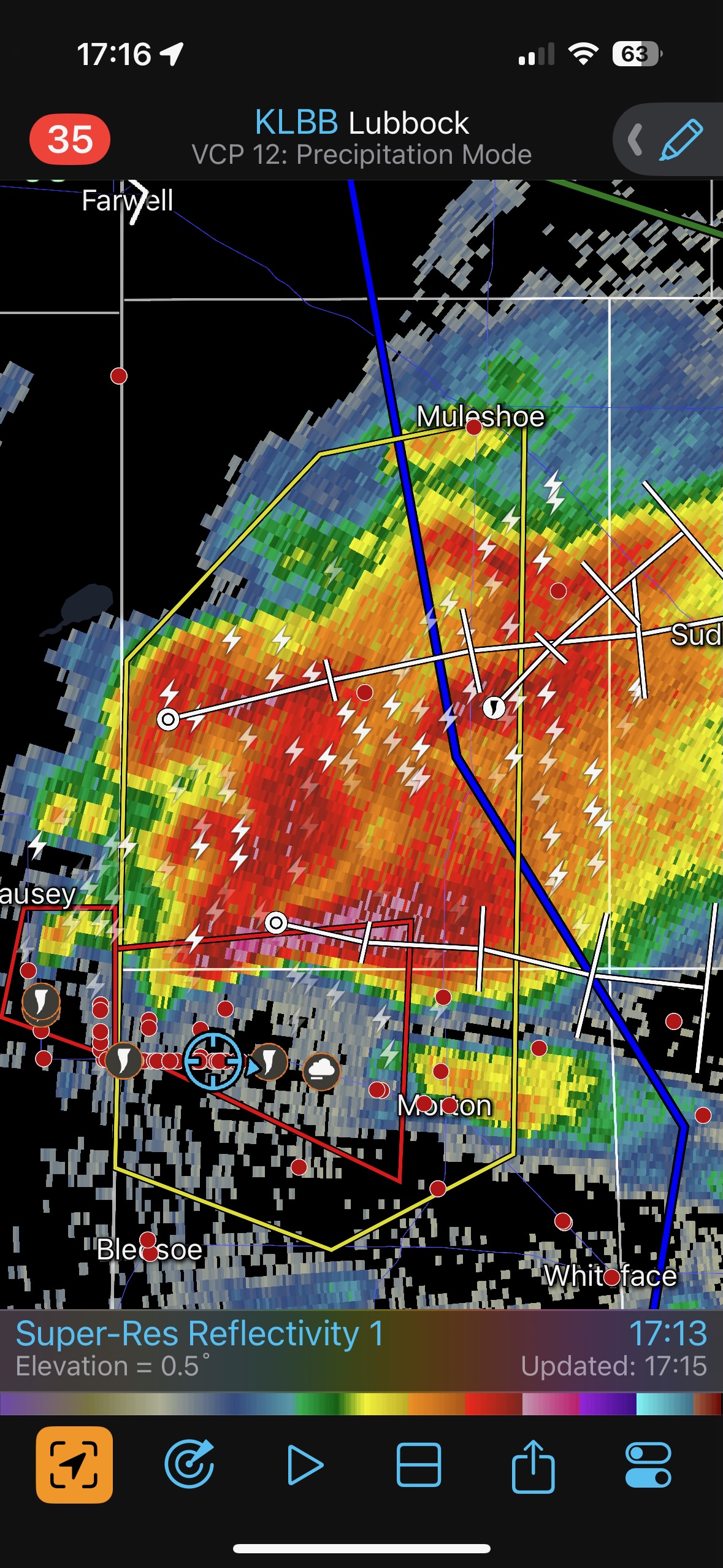Open the split panel layout option
This screenshot has height=1568, width=723.
[x=419, y=1465]
